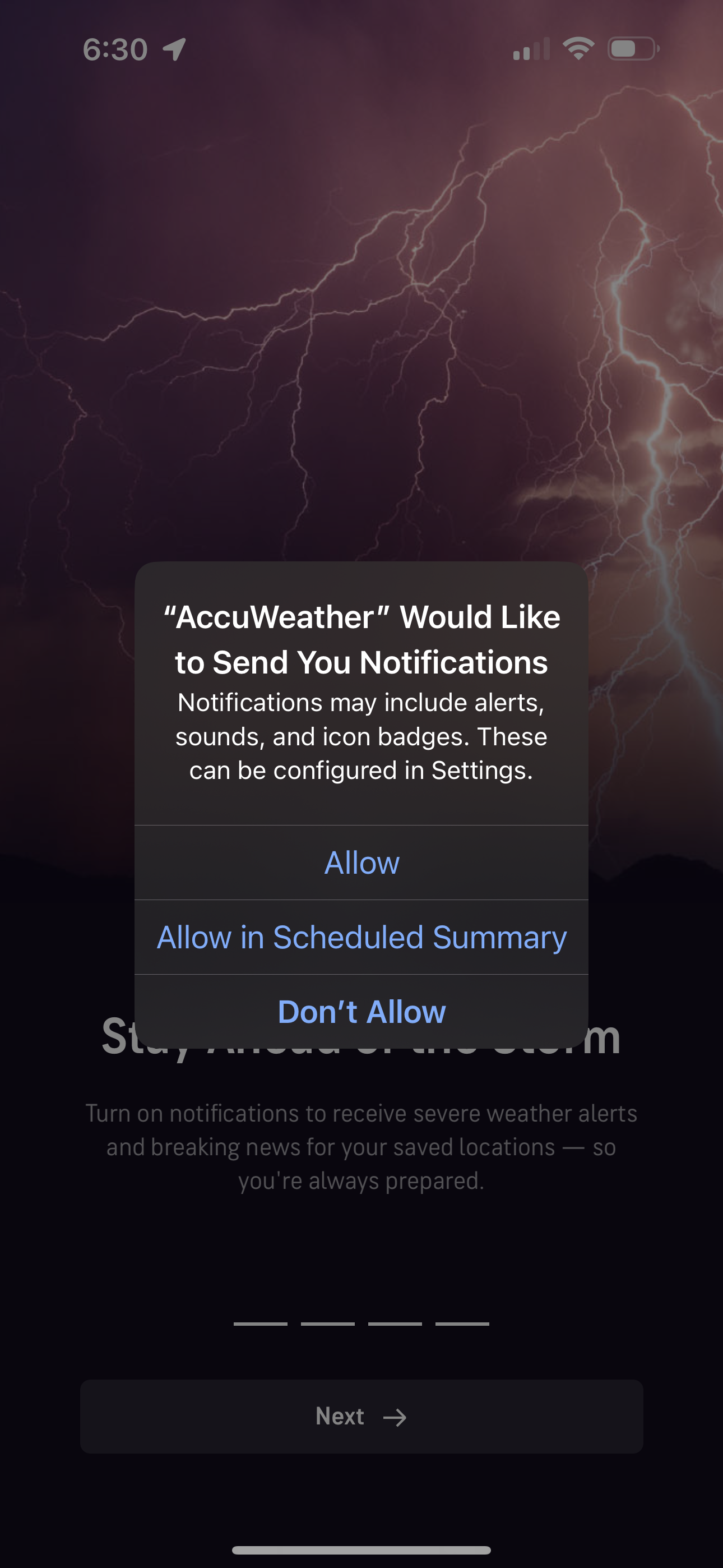Choose Don't Allow for notifications
The height and width of the screenshot is (1568, 723).
click(x=361, y=1012)
